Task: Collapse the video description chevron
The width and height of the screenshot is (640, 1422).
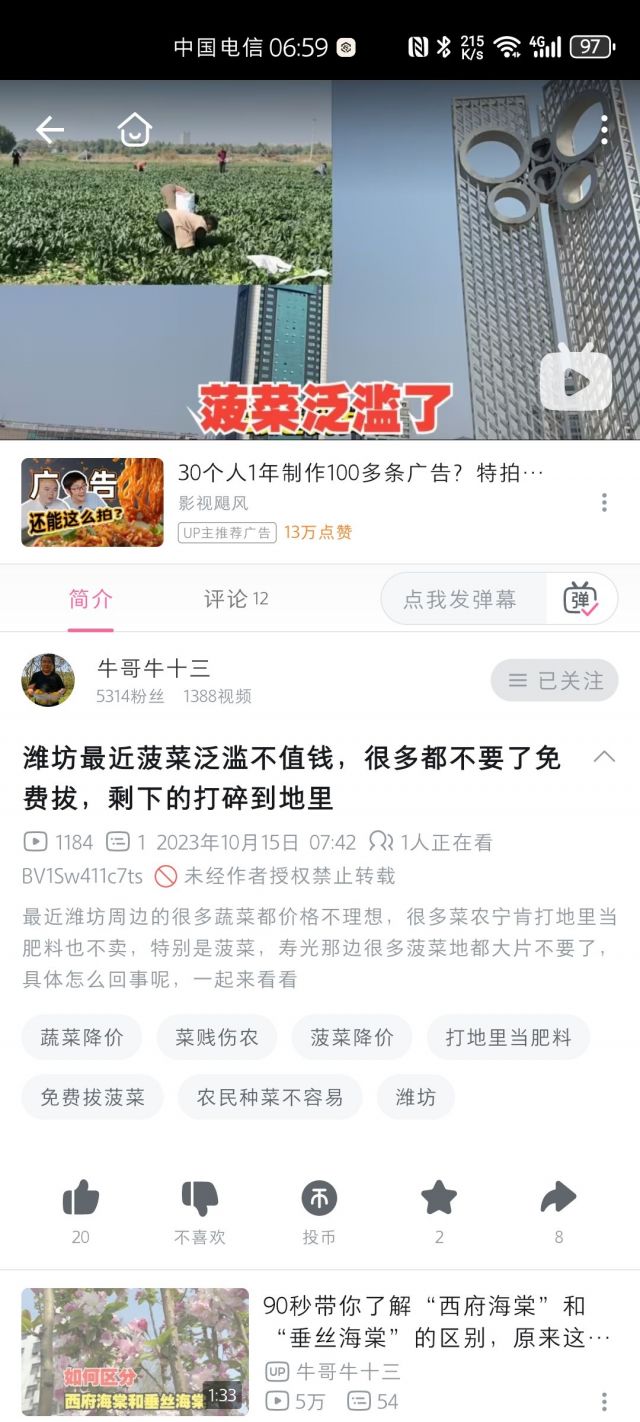Action: click(x=604, y=757)
